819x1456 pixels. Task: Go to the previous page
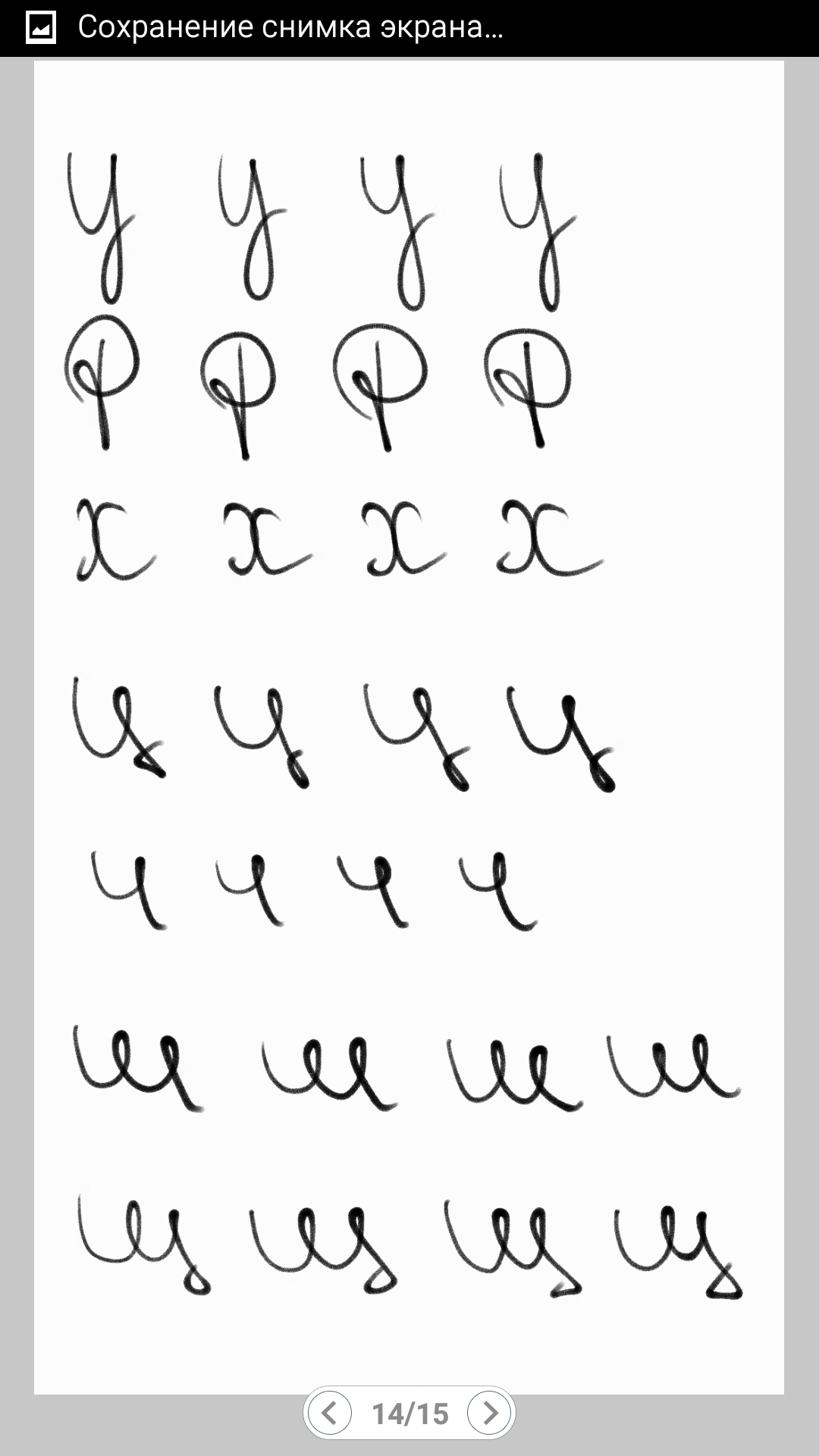tap(330, 1413)
